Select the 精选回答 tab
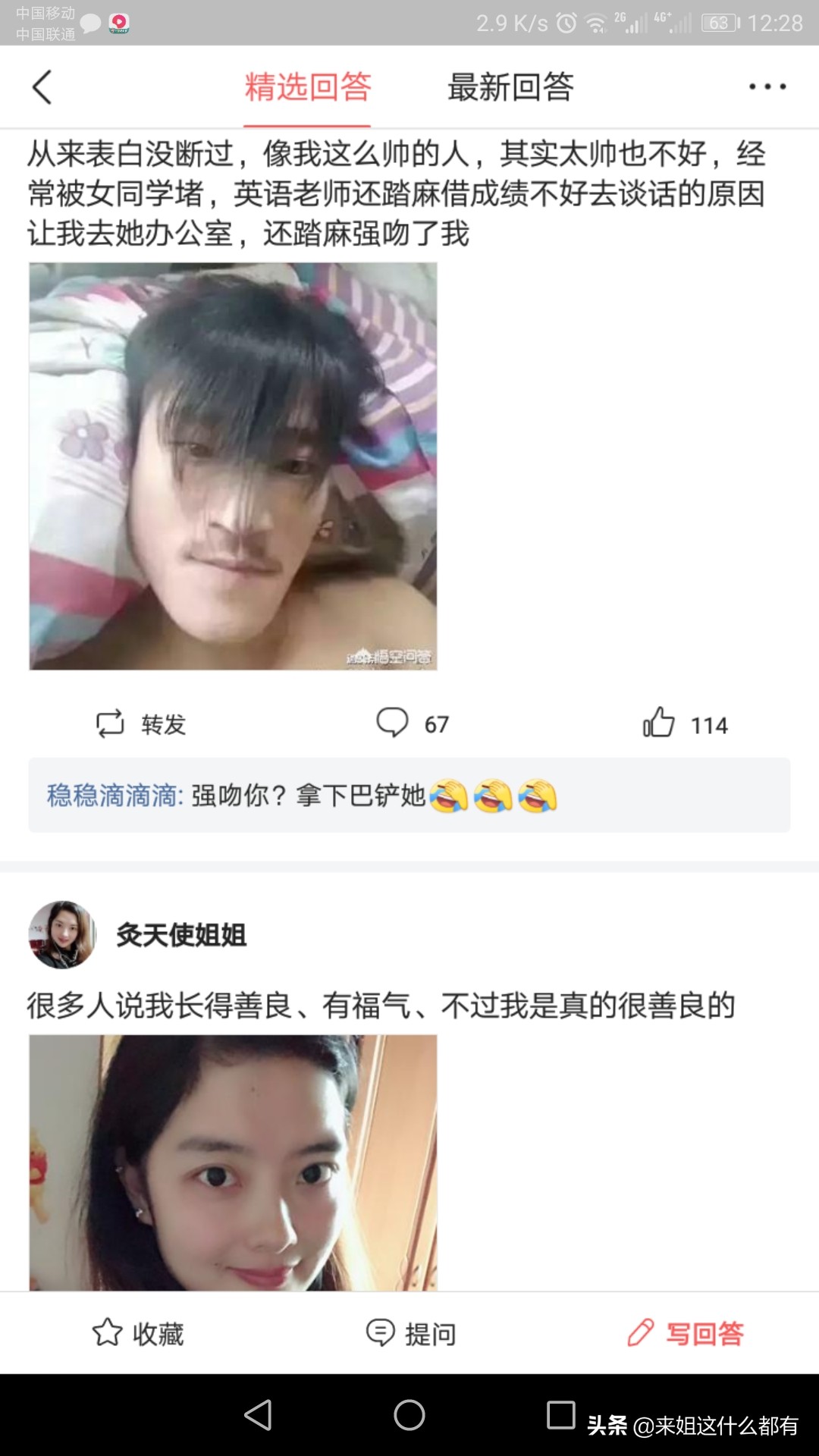The width and height of the screenshot is (819, 1456). pyautogui.click(x=306, y=86)
